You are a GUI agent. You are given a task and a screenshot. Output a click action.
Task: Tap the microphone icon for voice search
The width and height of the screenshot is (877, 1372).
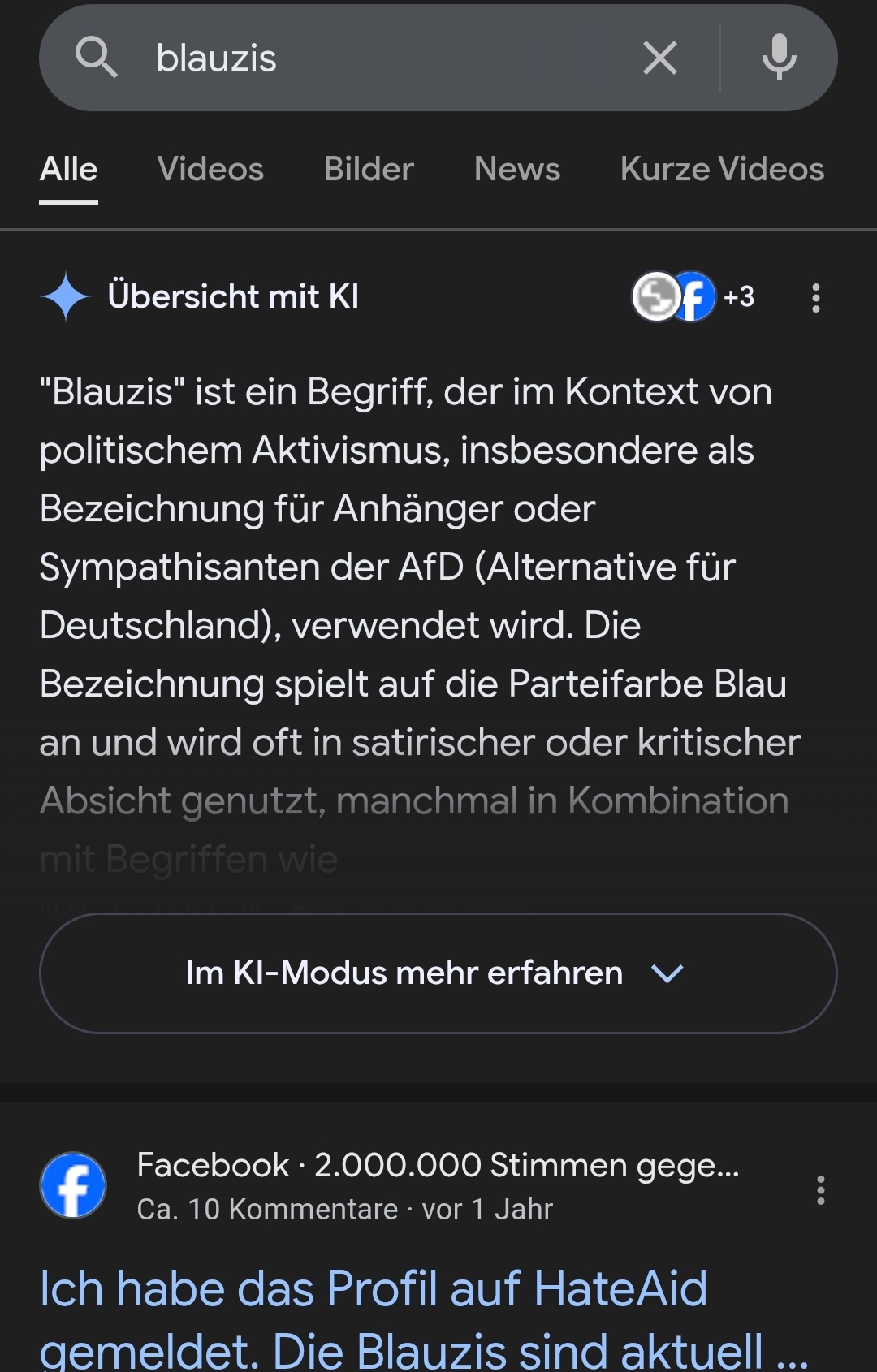point(778,58)
